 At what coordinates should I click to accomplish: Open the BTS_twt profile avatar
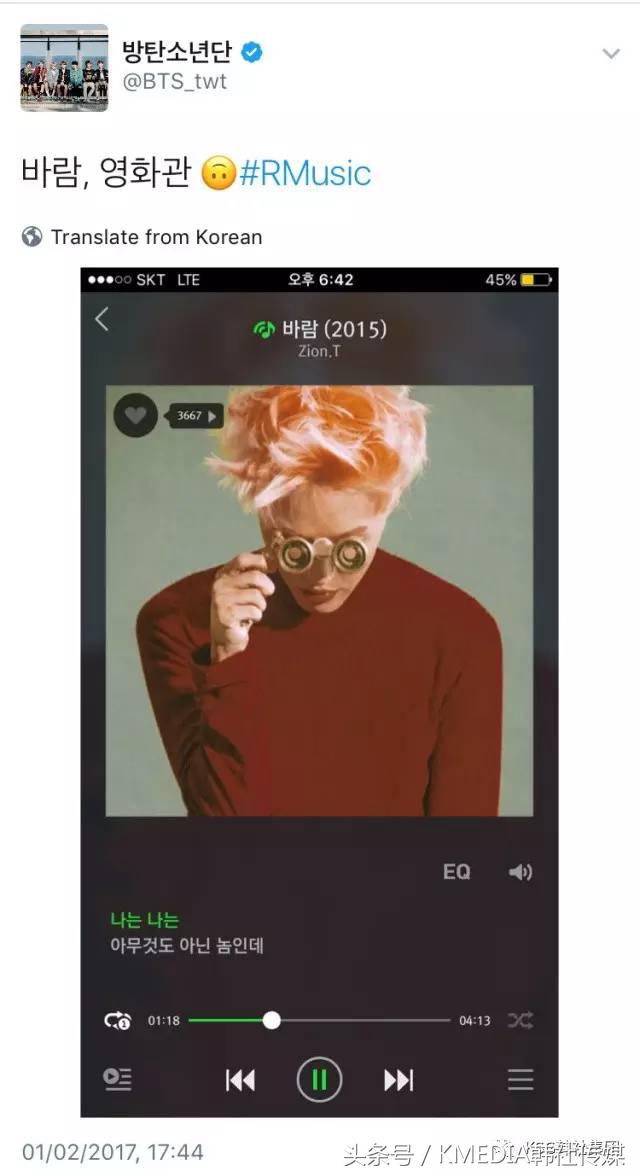coord(64,67)
